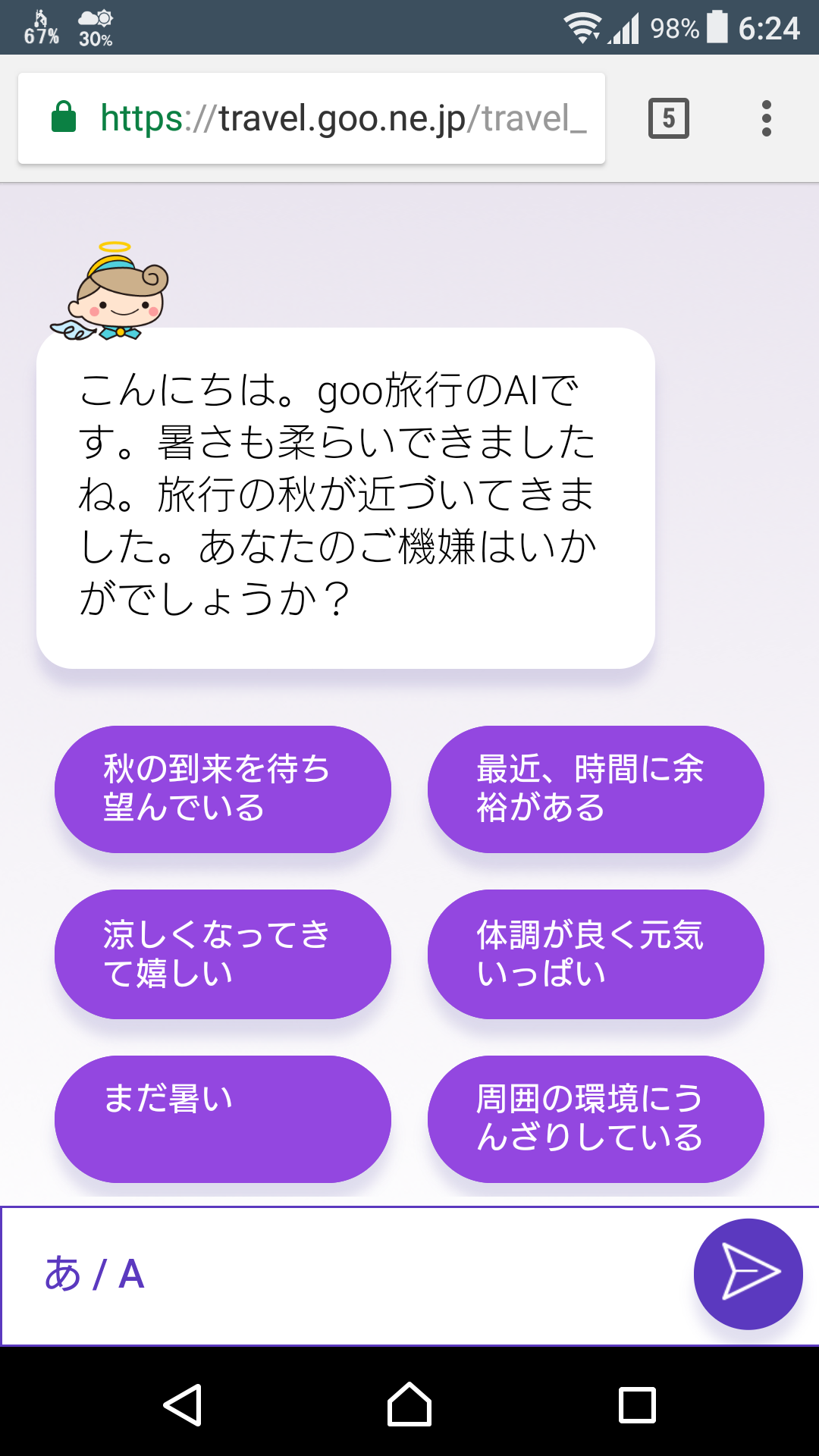The height and width of the screenshot is (1456, 819).
Task: Answer with まだ暑い
Action: click(x=223, y=1119)
